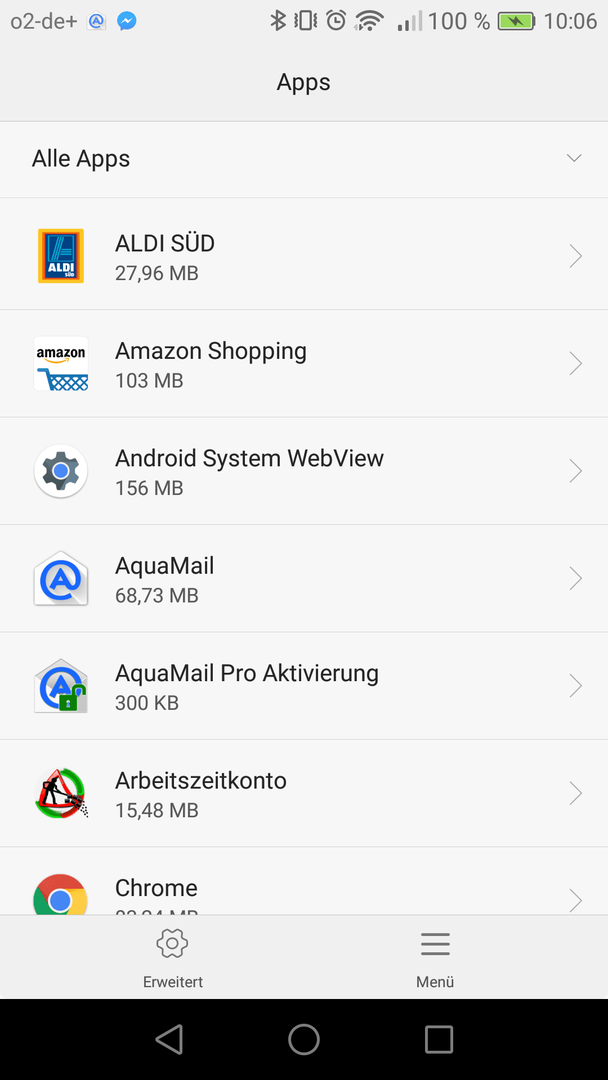This screenshot has height=1080, width=608.
Task: Expand the Alle Apps dropdown
Action: click(x=304, y=159)
